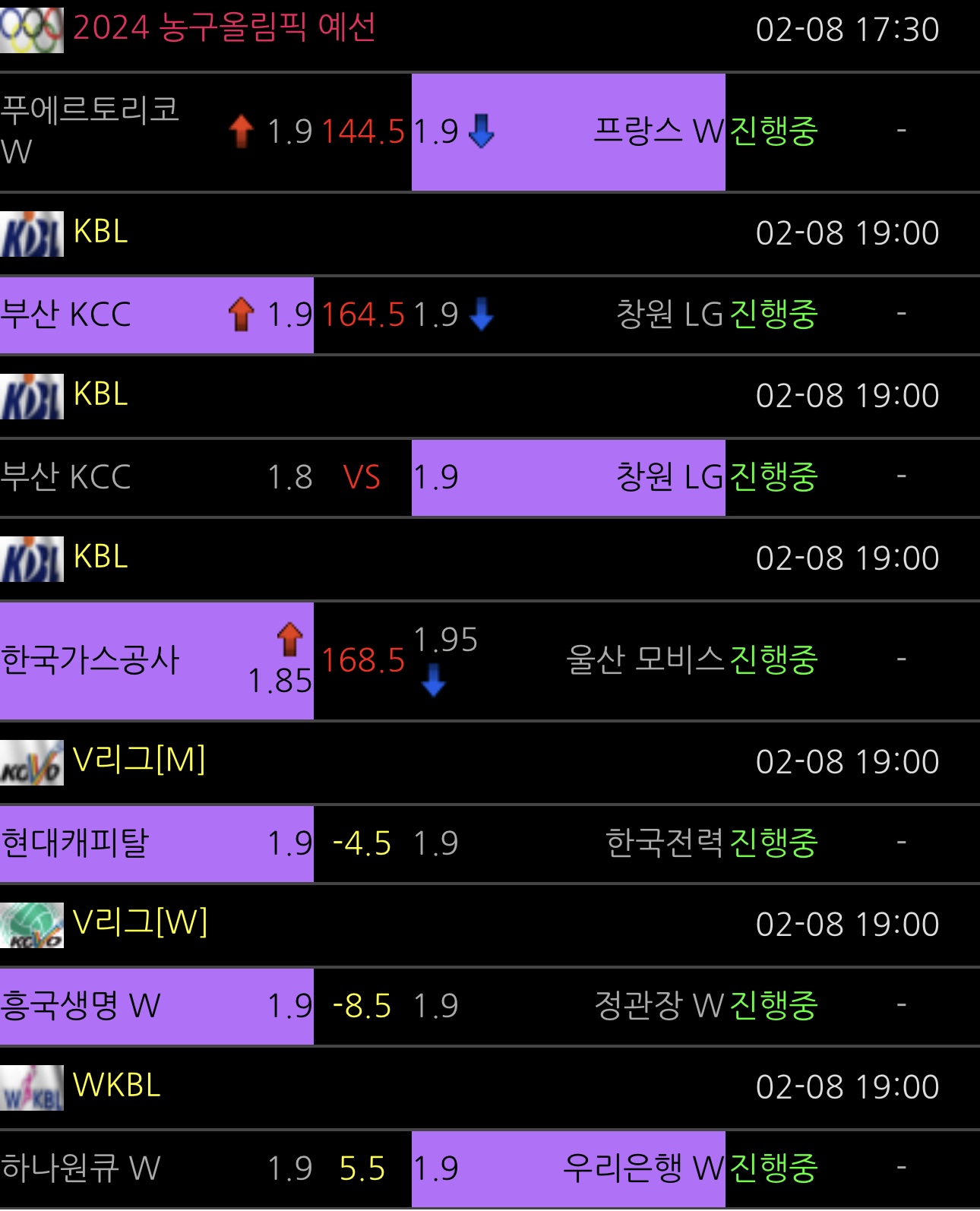Pick 한국가스공사 over 168.5 at 1.85
This screenshot has height=1211, width=980.
(x=156, y=661)
